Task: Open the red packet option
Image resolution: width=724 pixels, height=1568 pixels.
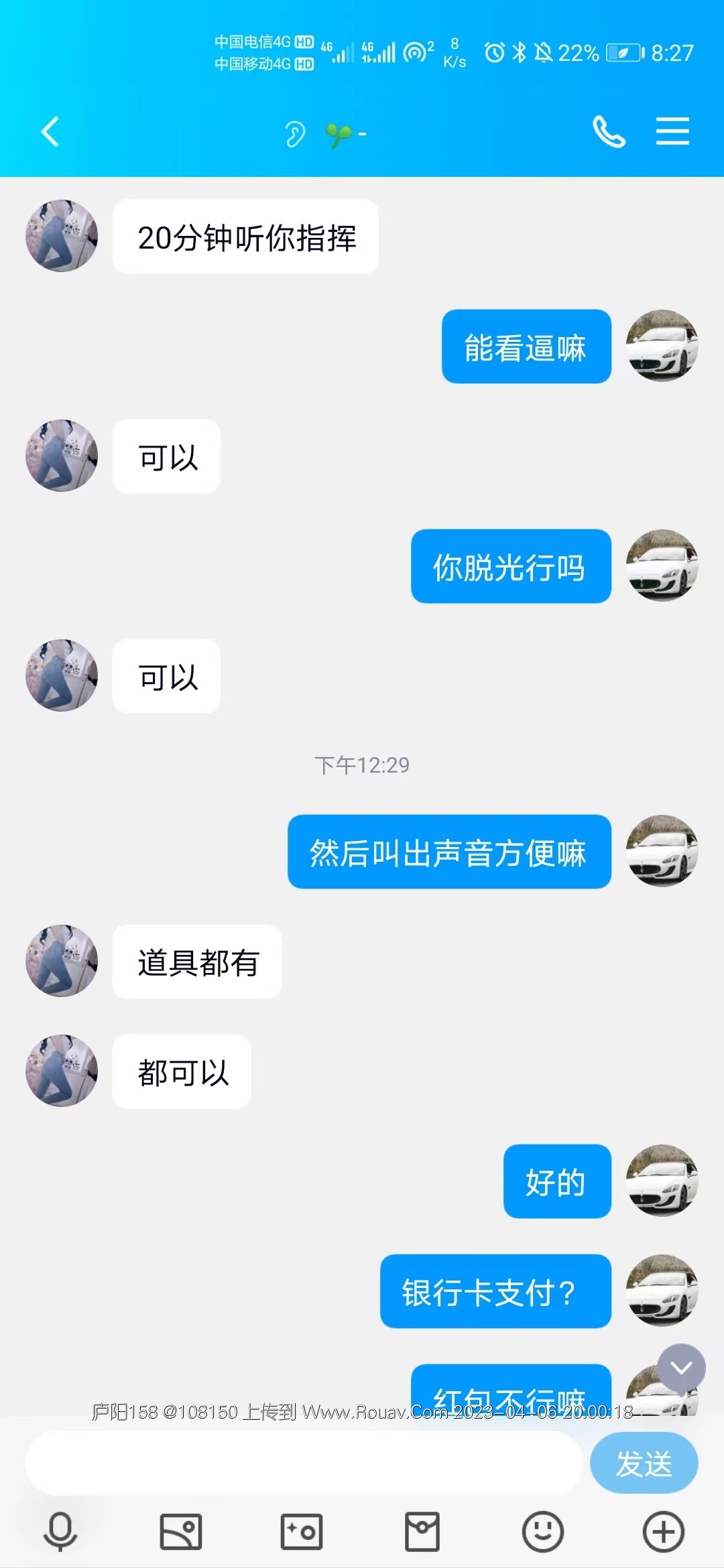Action: tap(422, 1532)
